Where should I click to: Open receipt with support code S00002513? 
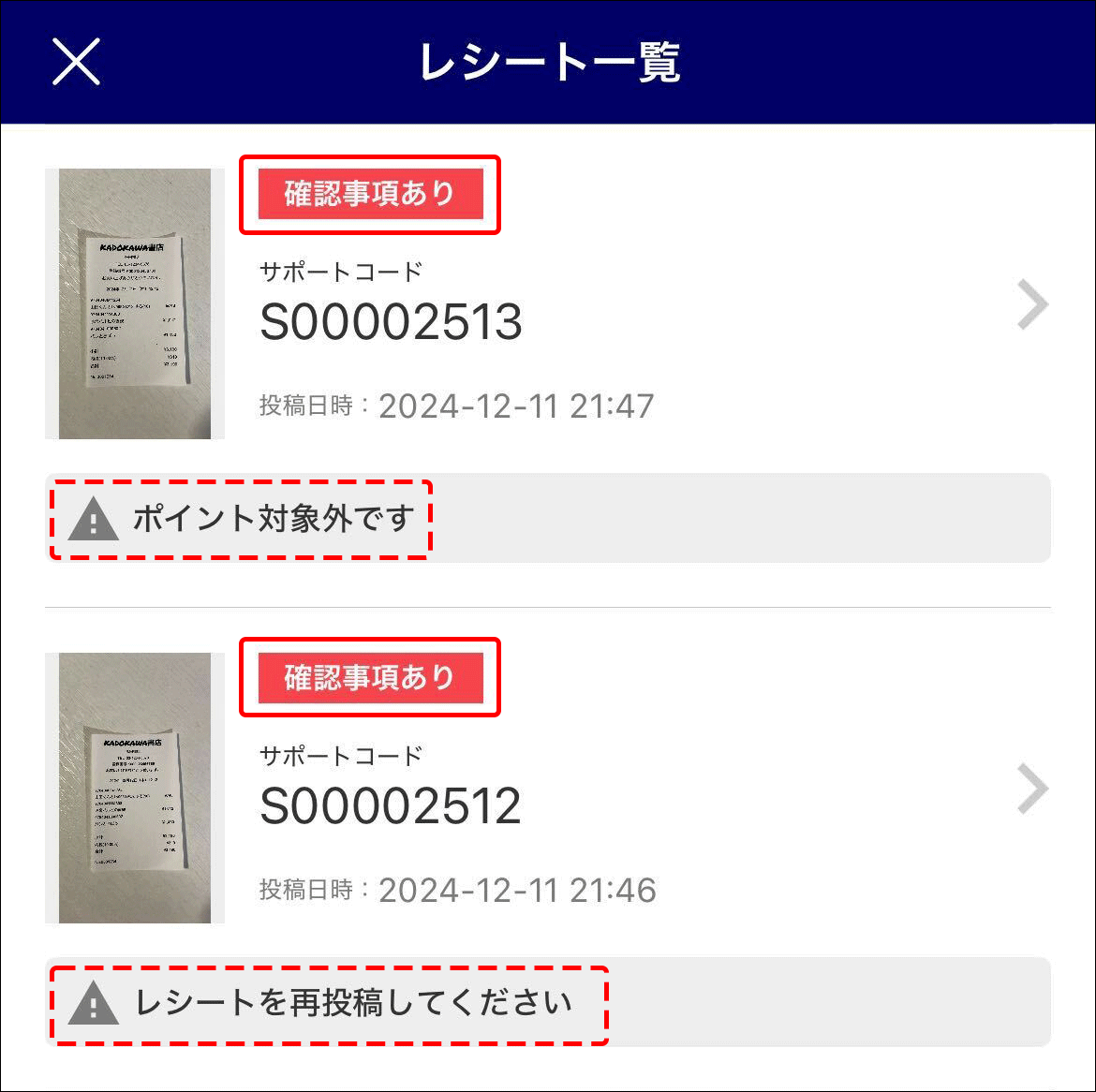pyautogui.click(x=391, y=322)
